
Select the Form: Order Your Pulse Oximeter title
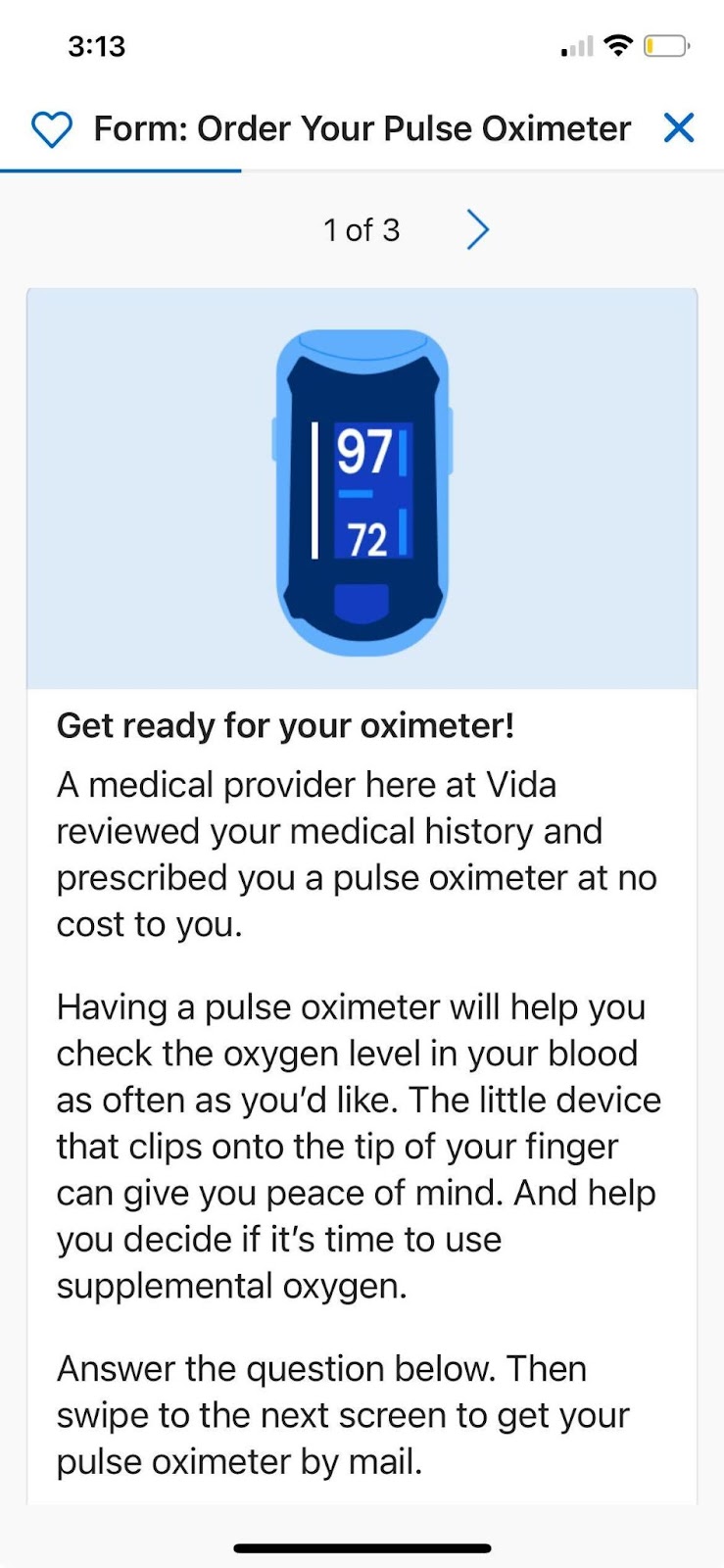[x=361, y=127]
